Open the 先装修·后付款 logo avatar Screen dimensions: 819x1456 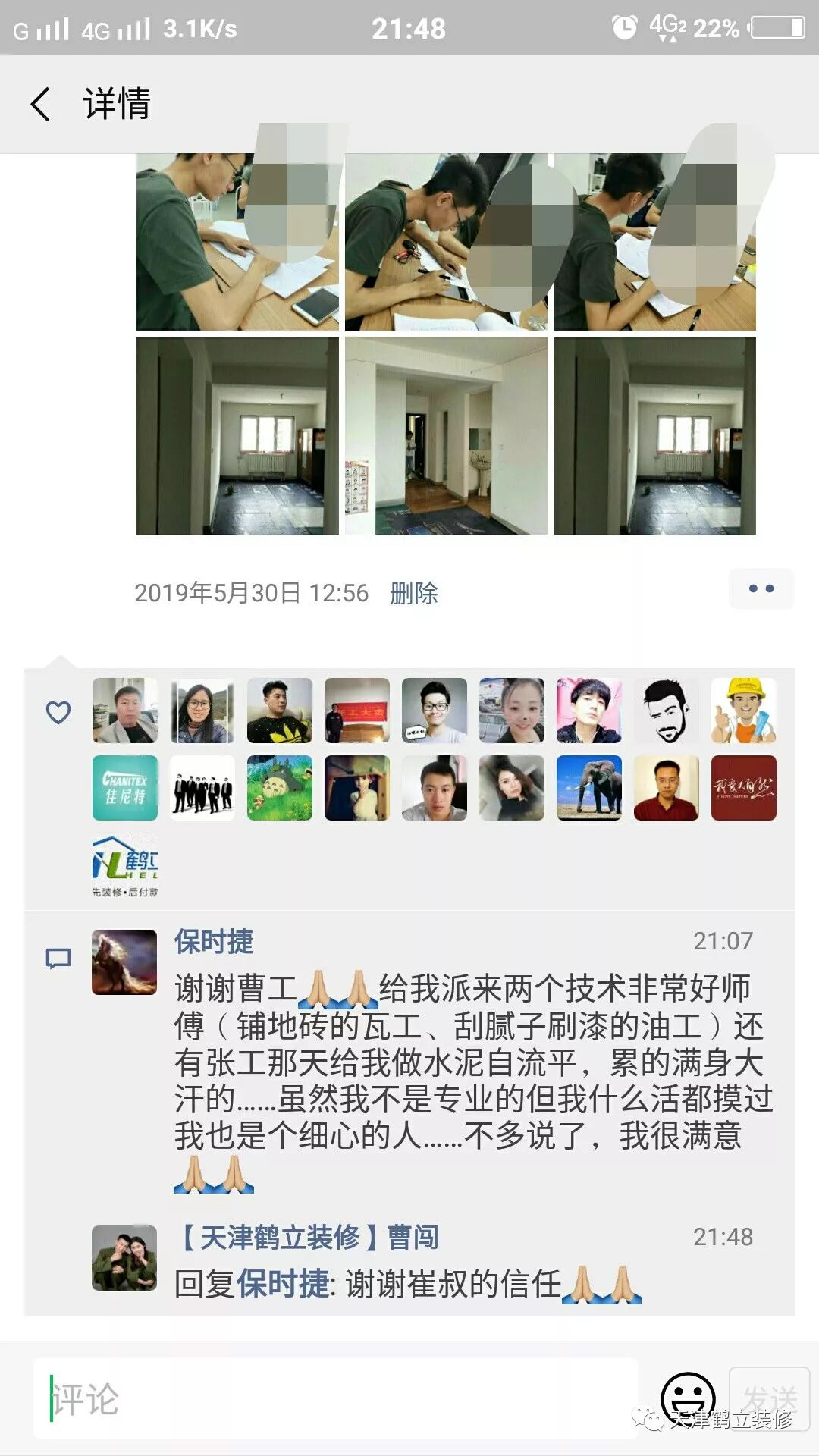coord(125,865)
